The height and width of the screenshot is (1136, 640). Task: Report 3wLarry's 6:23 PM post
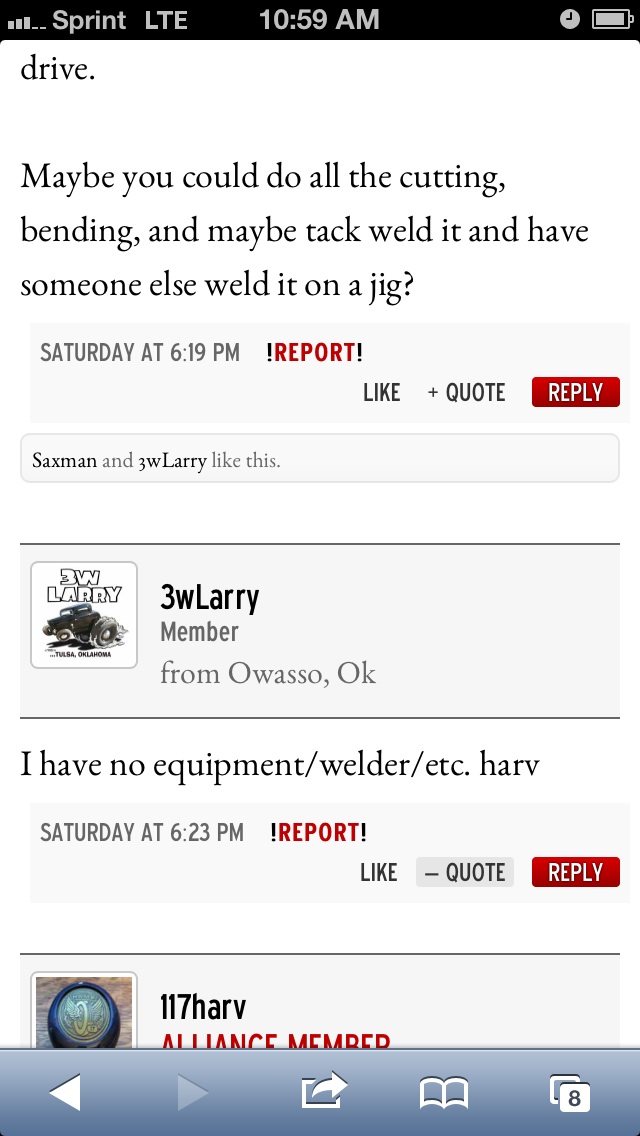318,832
